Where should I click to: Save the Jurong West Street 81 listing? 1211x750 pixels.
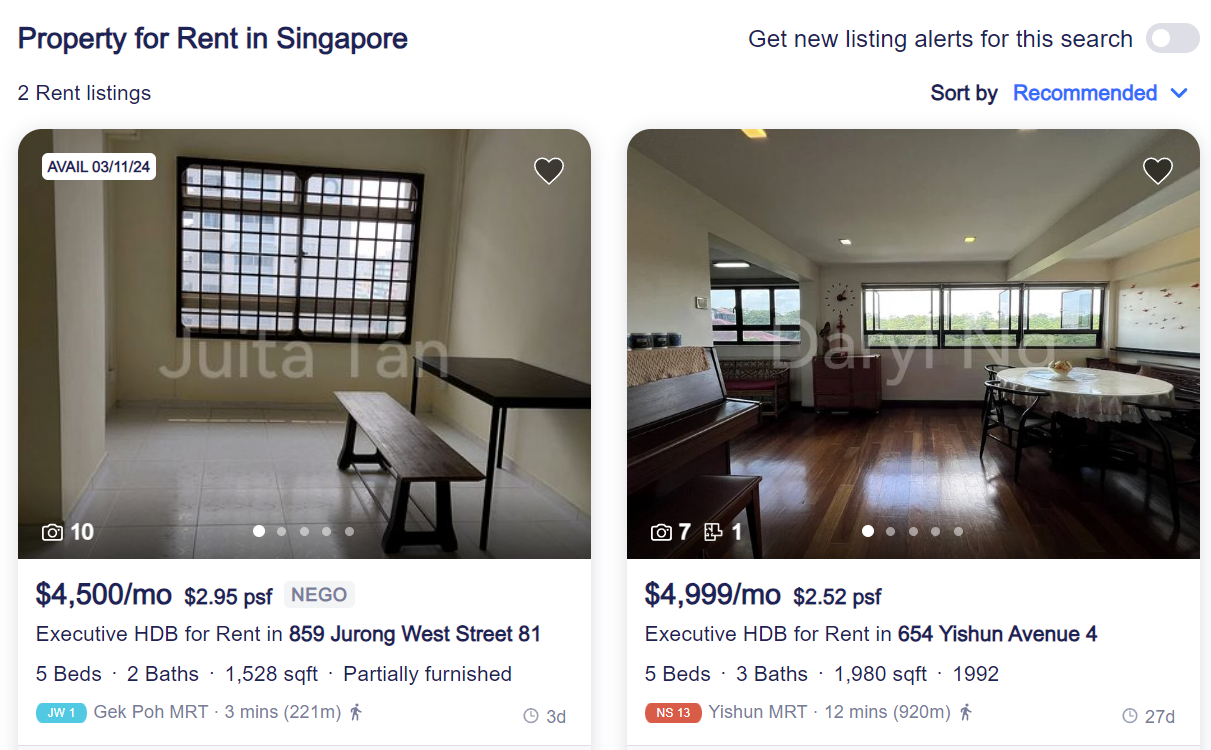click(549, 171)
